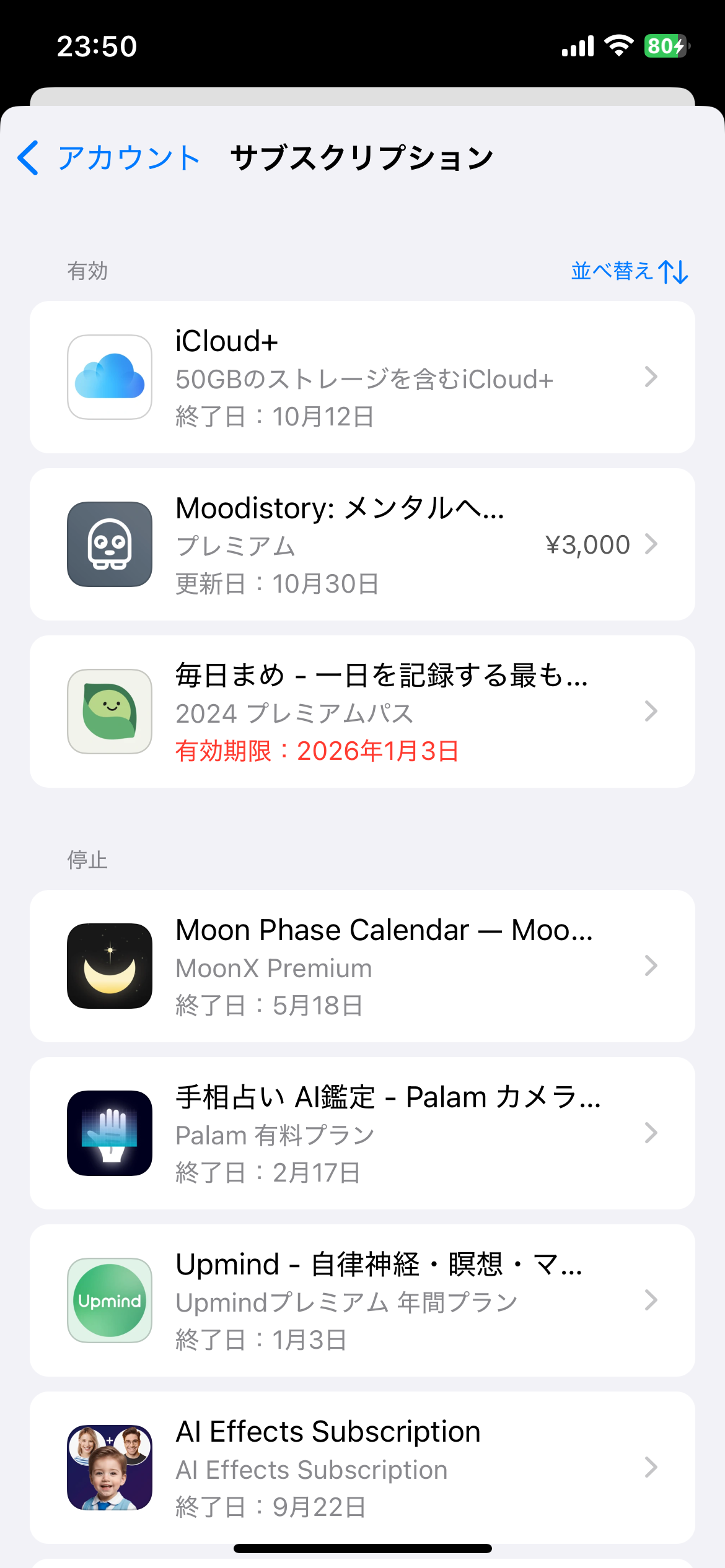
Task: Tap the 並べ替え sort button
Action: [x=629, y=271]
